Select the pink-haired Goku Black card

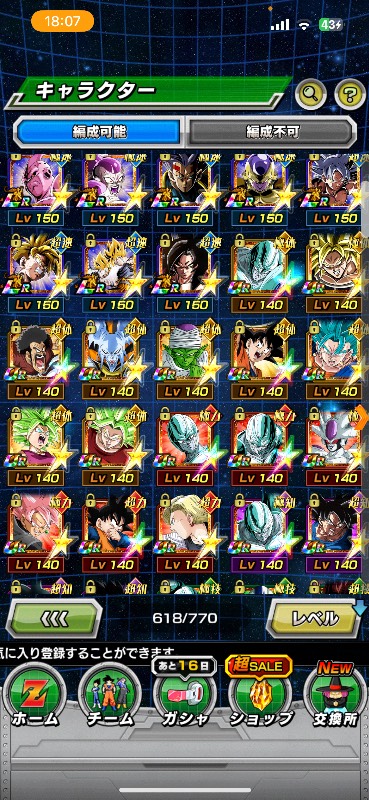point(36,533)
